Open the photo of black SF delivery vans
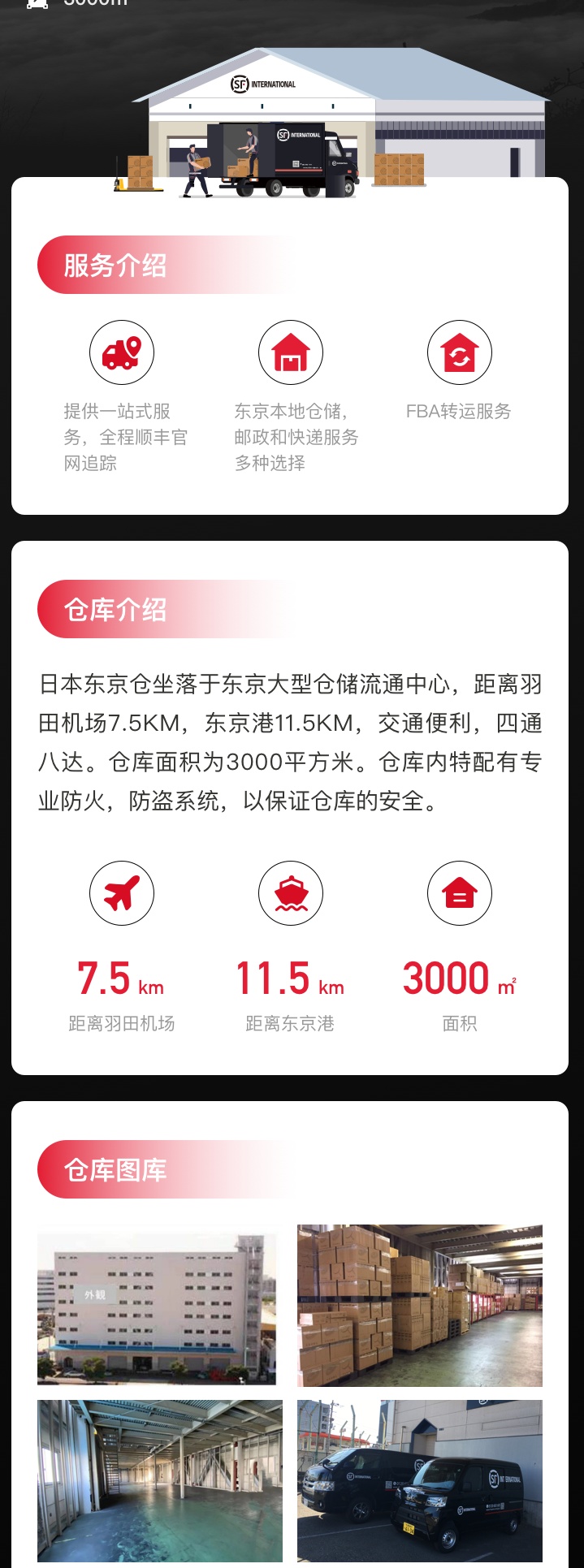This screenshot has width=584, height=1568. coord(419,1479)
